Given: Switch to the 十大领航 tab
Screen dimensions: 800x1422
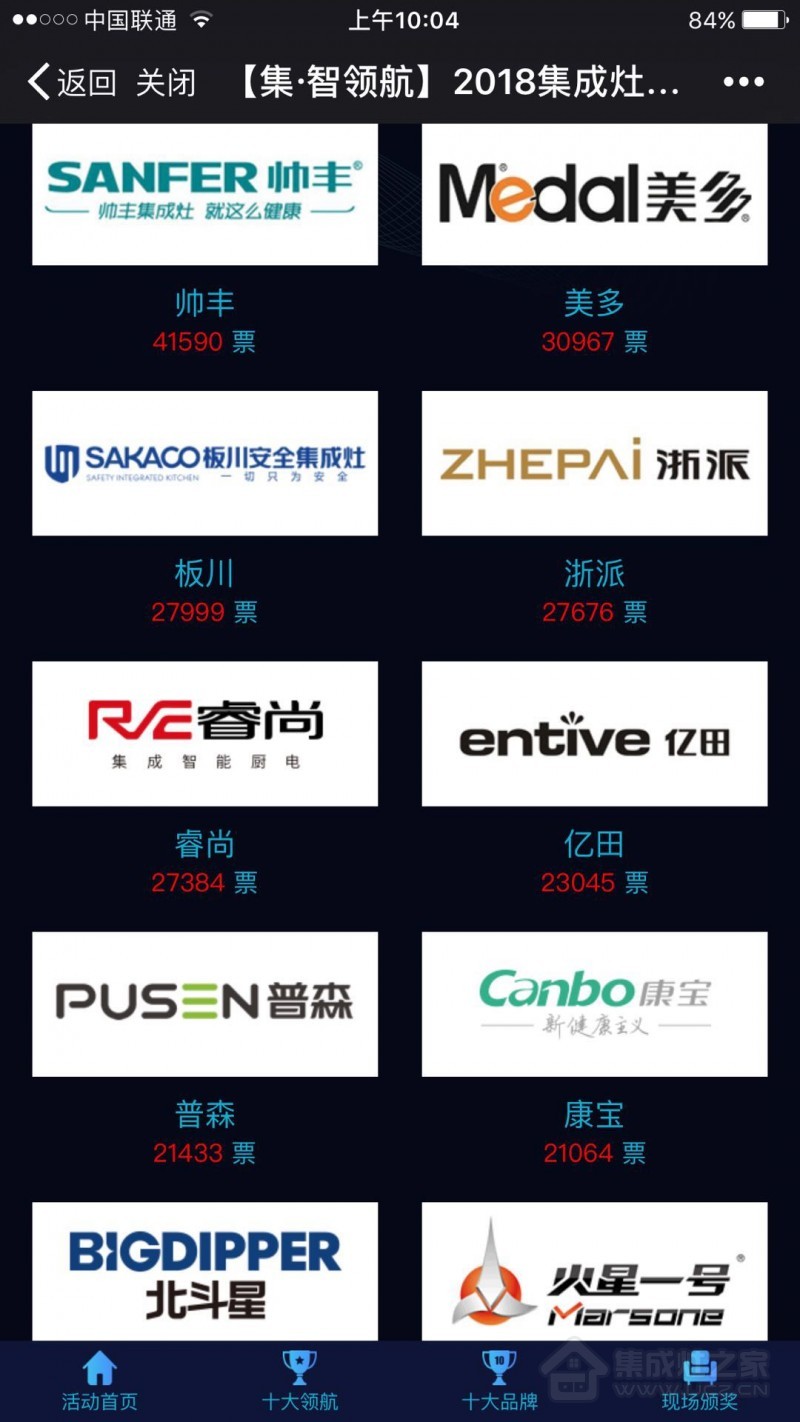Looking at the screenshot, I should pos(300,1381).
